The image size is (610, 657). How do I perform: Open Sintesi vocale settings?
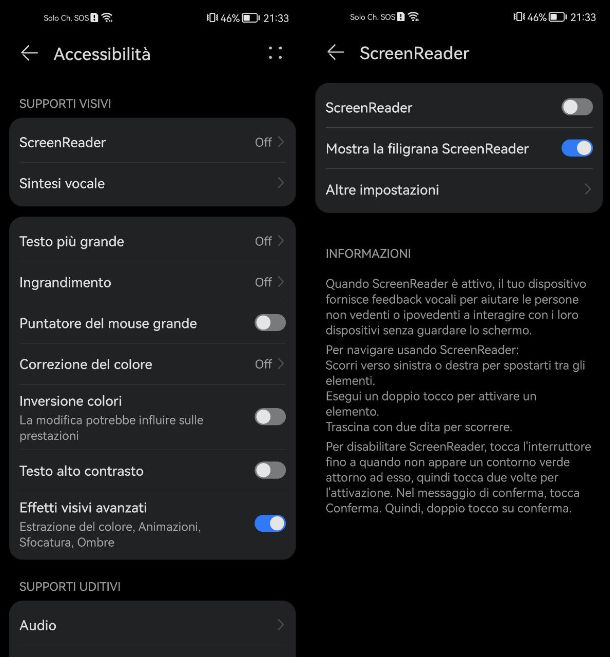152,183
